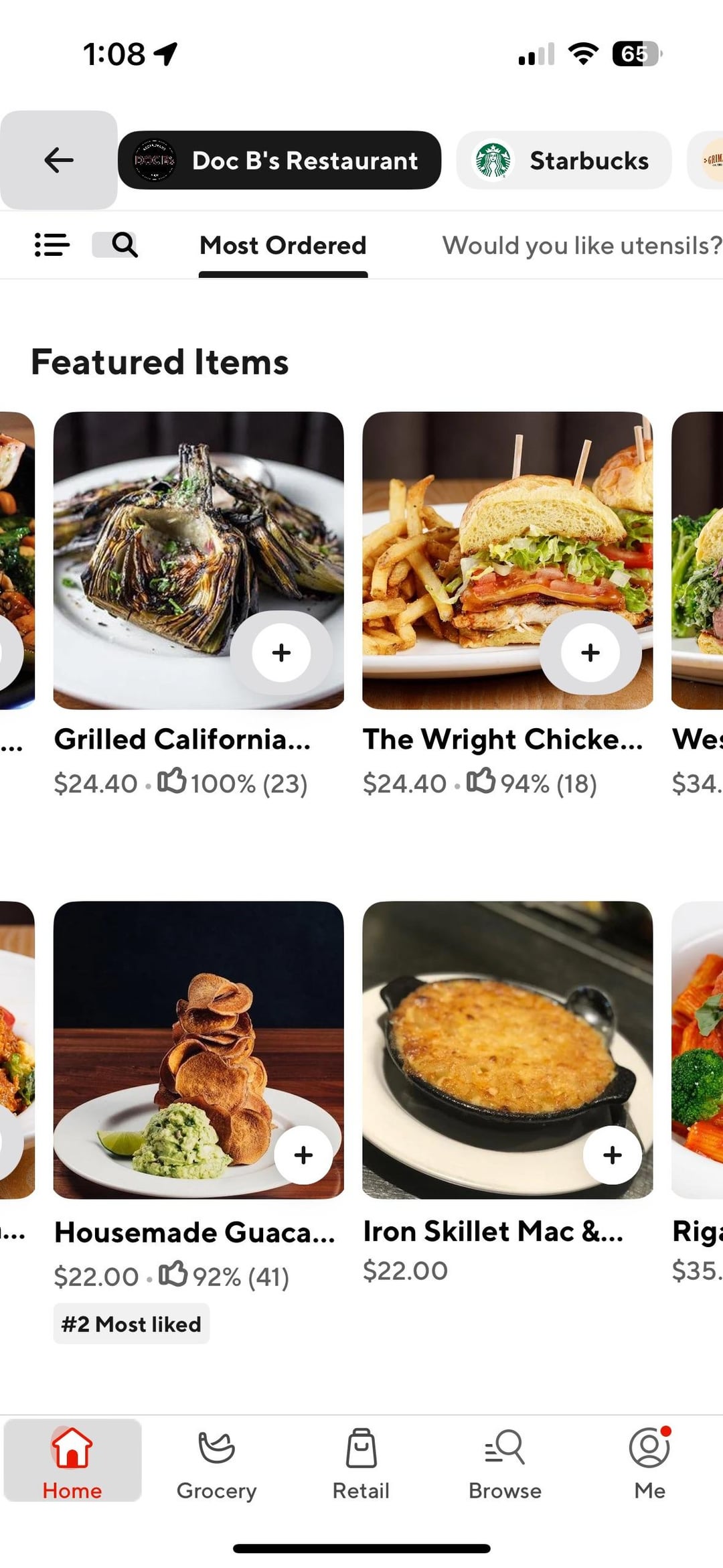View The Wright Chicken item details
This screenshot has width=723, height=1568.
click(x=502, y=739)
